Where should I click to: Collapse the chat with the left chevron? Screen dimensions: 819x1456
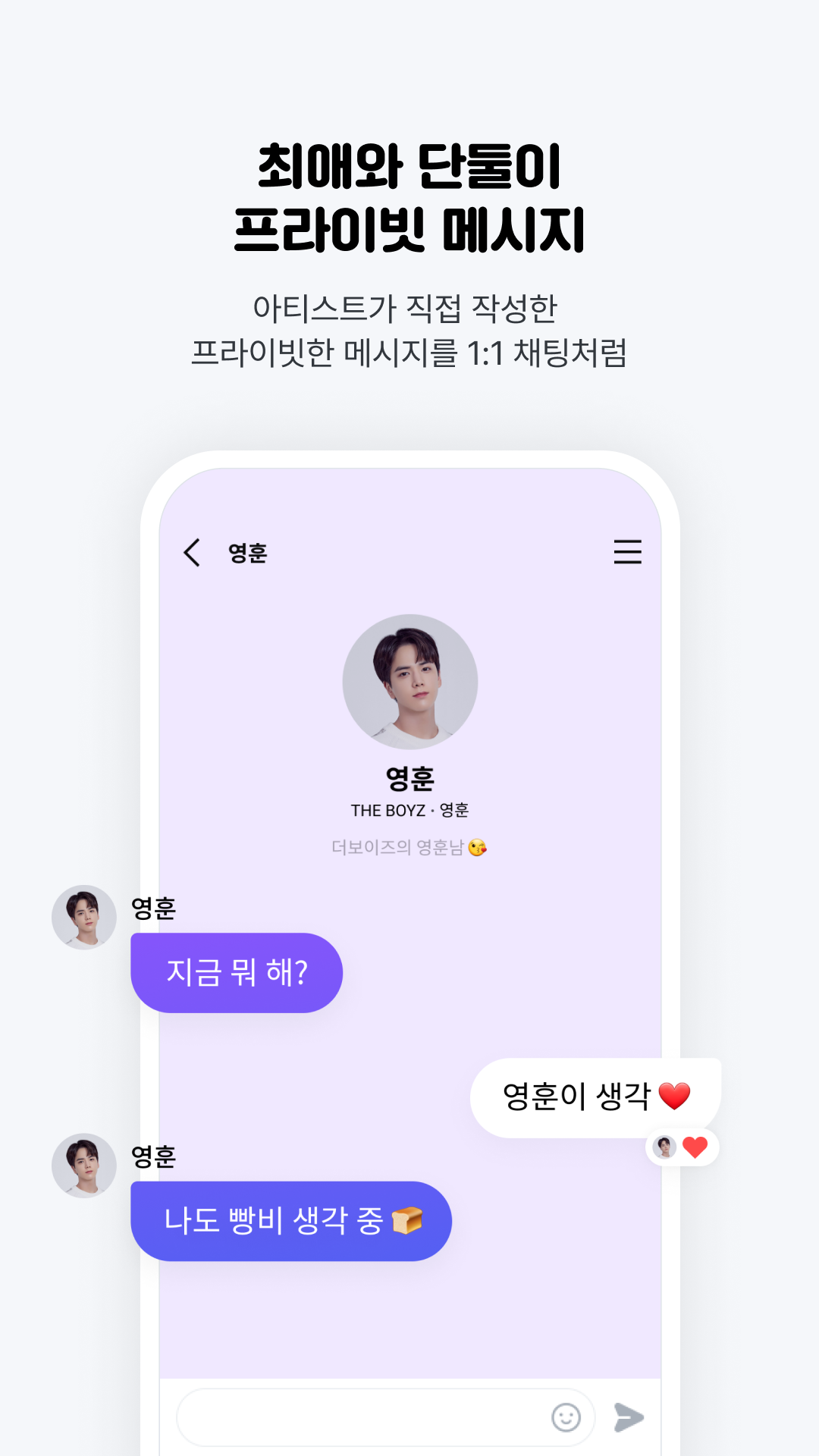point(191,554)
